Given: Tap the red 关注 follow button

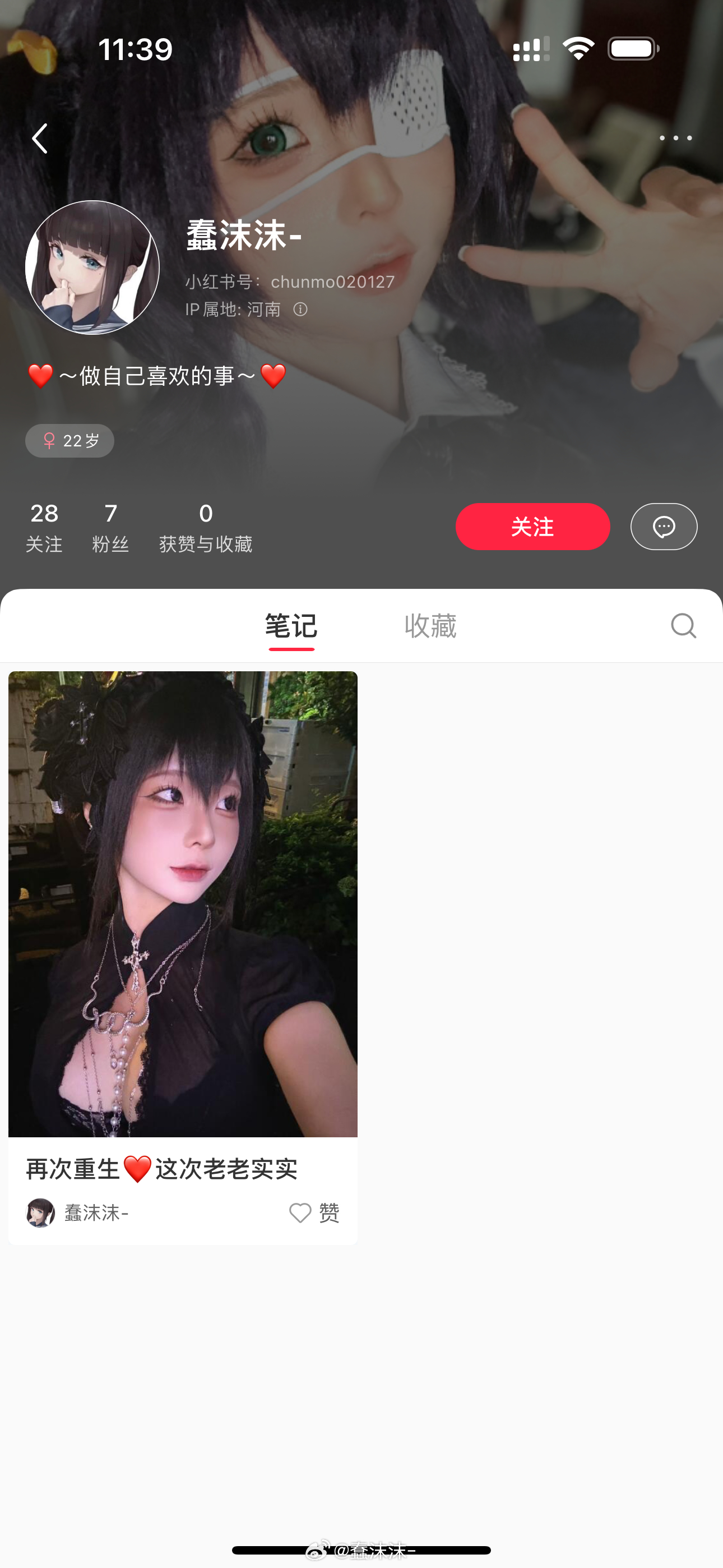Looking at the screenshot, I should (x=532, y=527).
